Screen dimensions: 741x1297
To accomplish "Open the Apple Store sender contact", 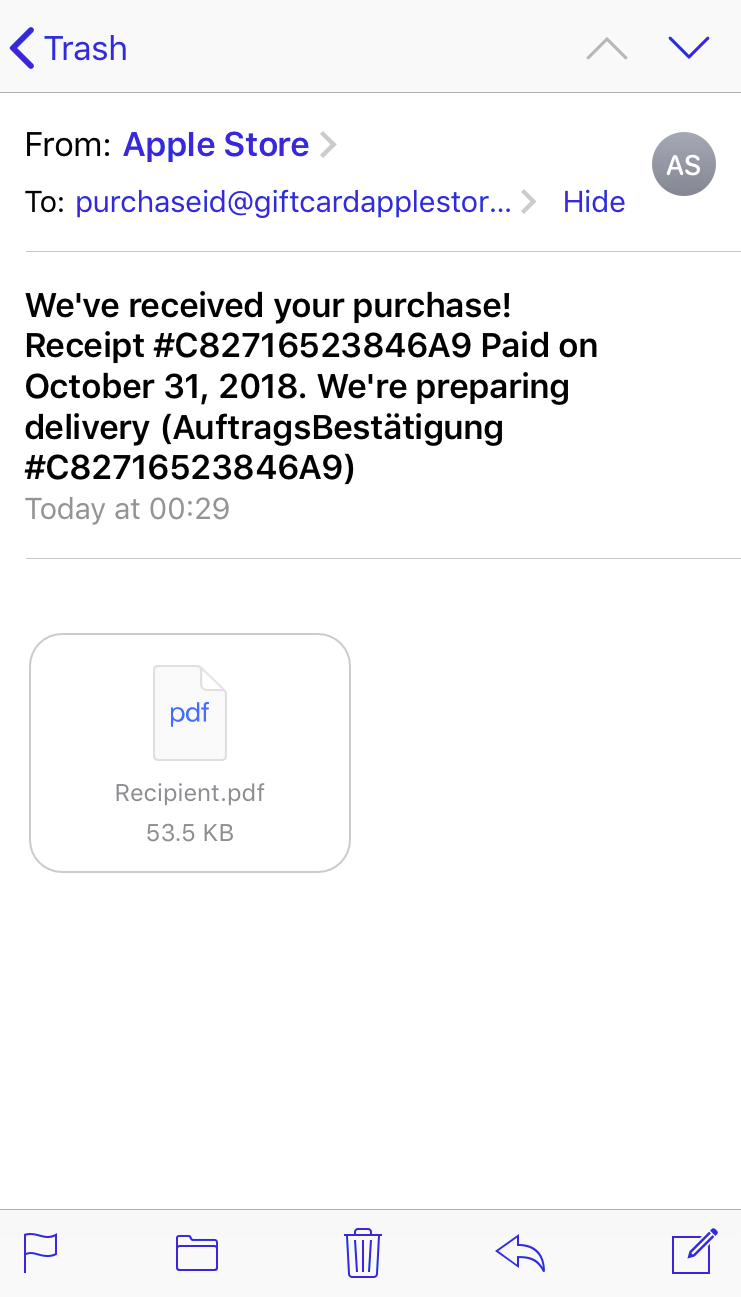I will coord(215,144).
